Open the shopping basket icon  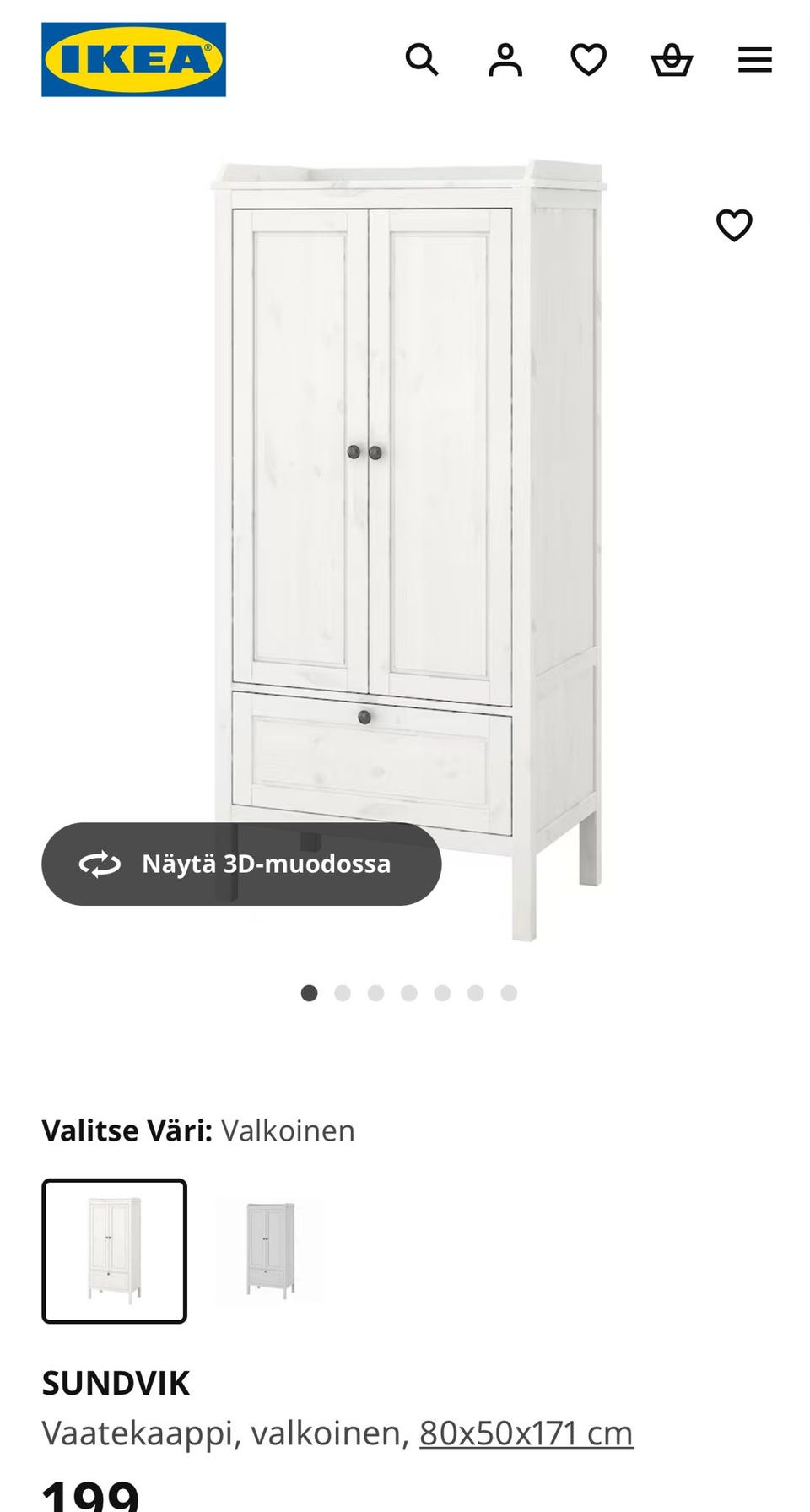click(x=672, y=60)
